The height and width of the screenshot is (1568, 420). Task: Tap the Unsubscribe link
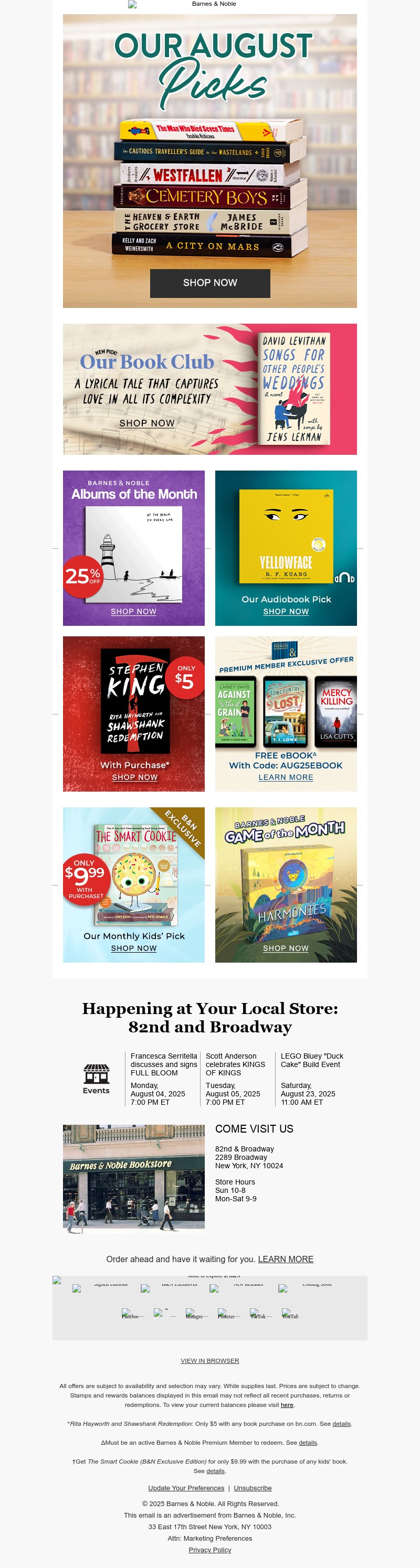[253, 1488]
